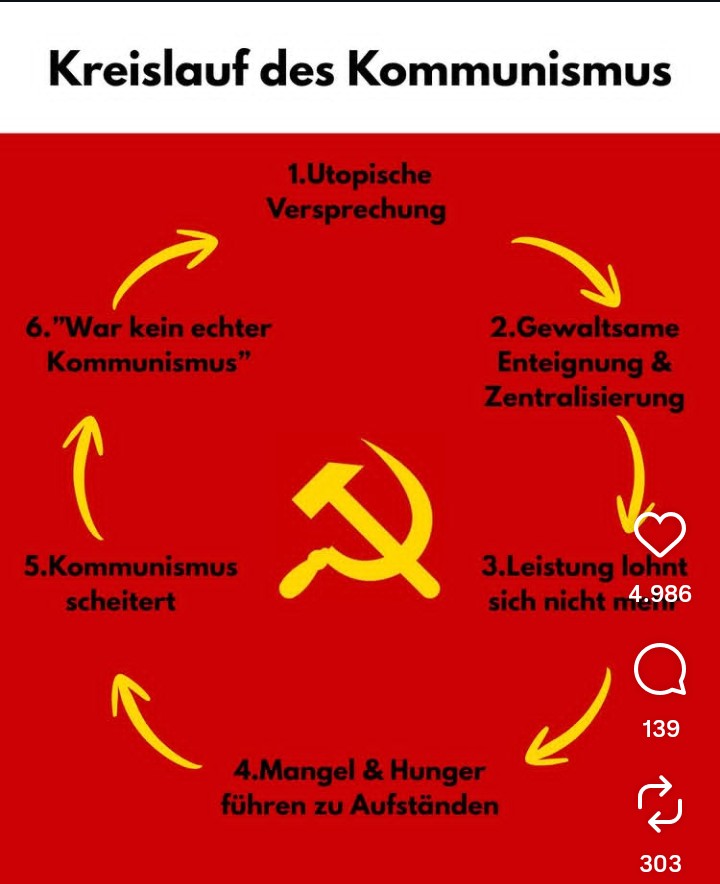Viewport: 720px width, 884px height.
Task: Repost this post with the repost icon
Action: tap(660, 806)
